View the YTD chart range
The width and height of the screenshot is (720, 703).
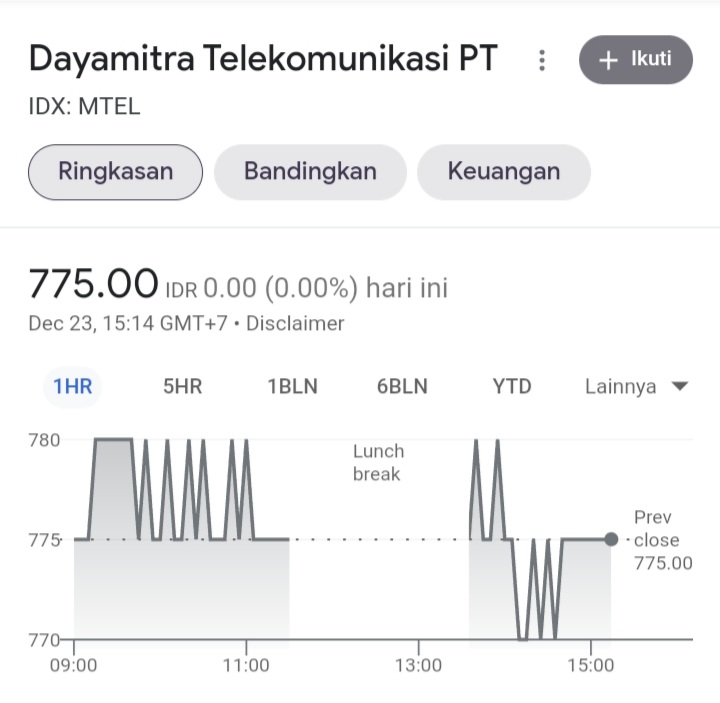click(x=512, y=387)
